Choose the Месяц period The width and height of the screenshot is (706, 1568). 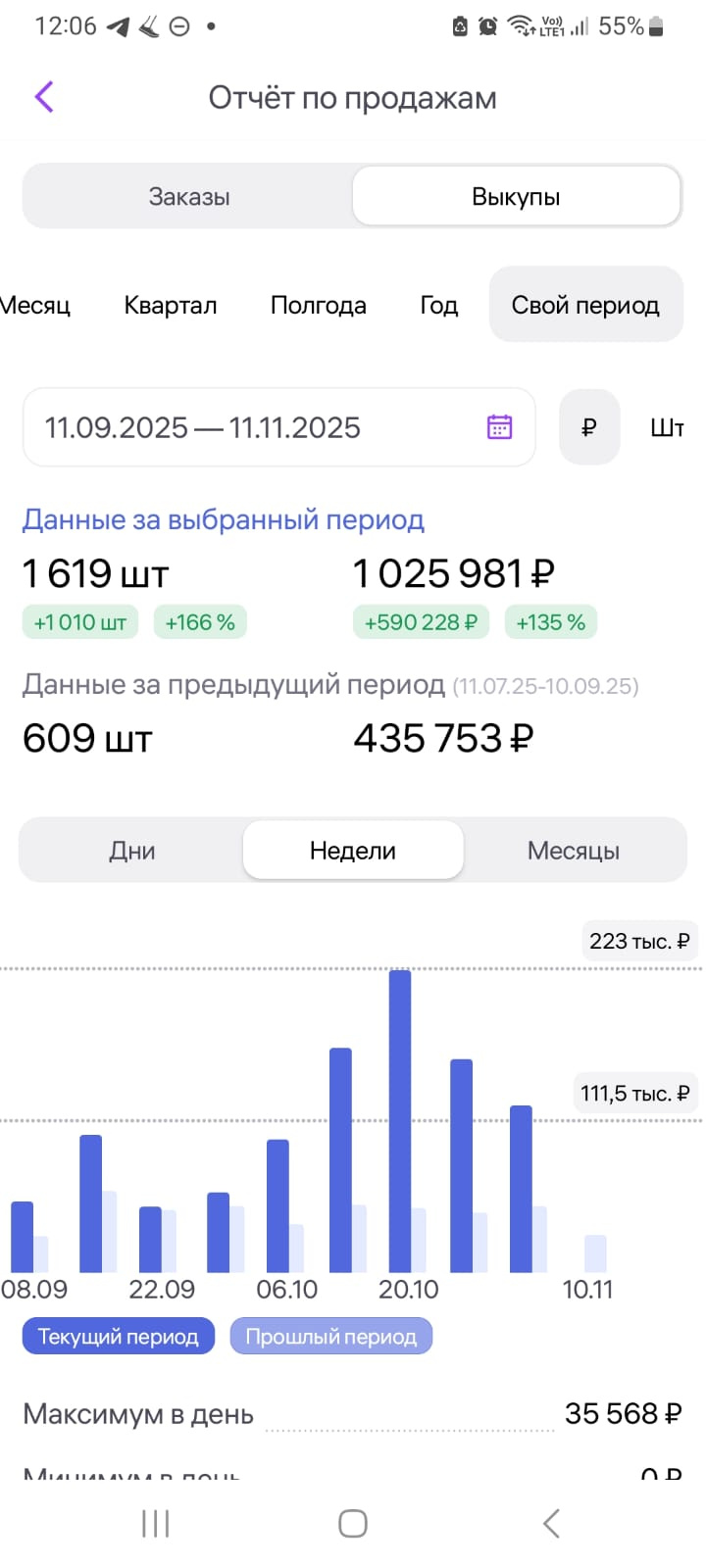(x=35, y=306)
